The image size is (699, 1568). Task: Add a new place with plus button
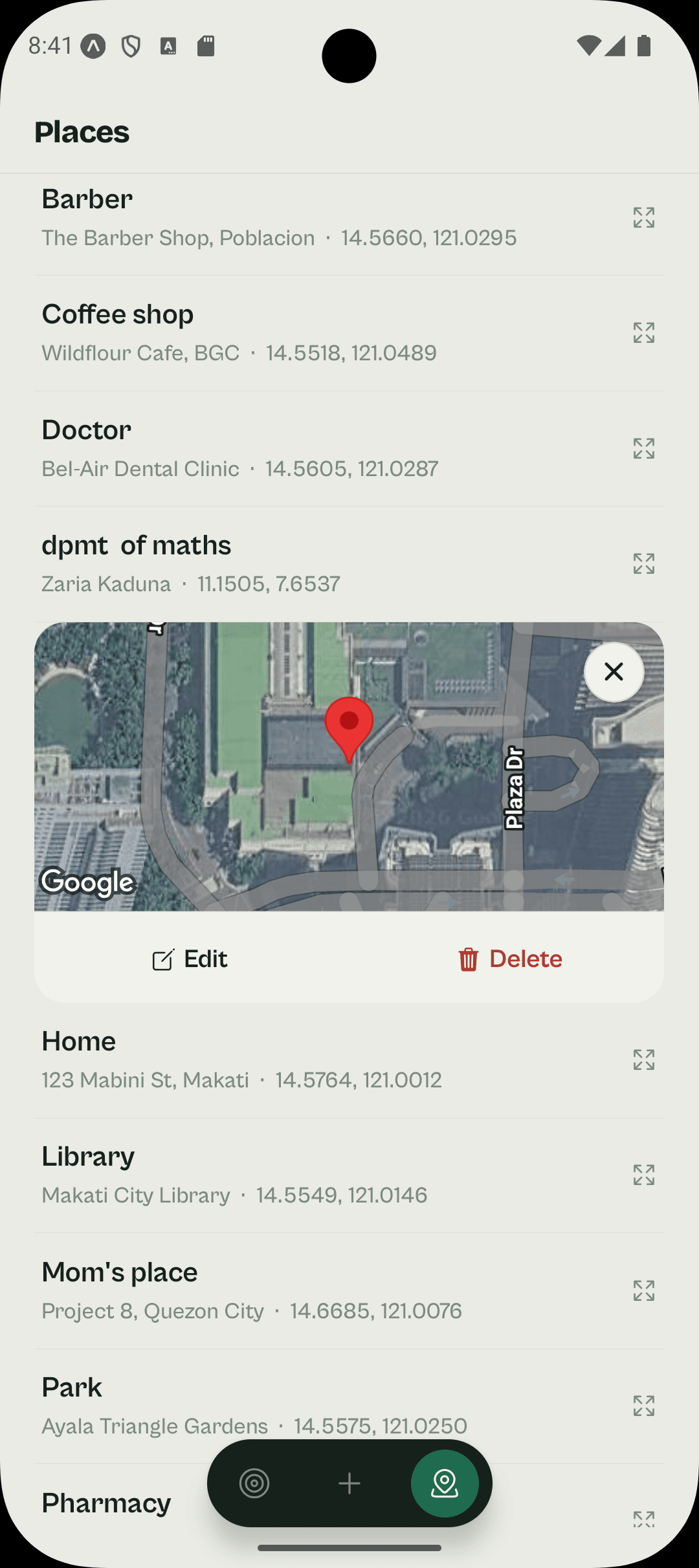[x=349, y=1483]
